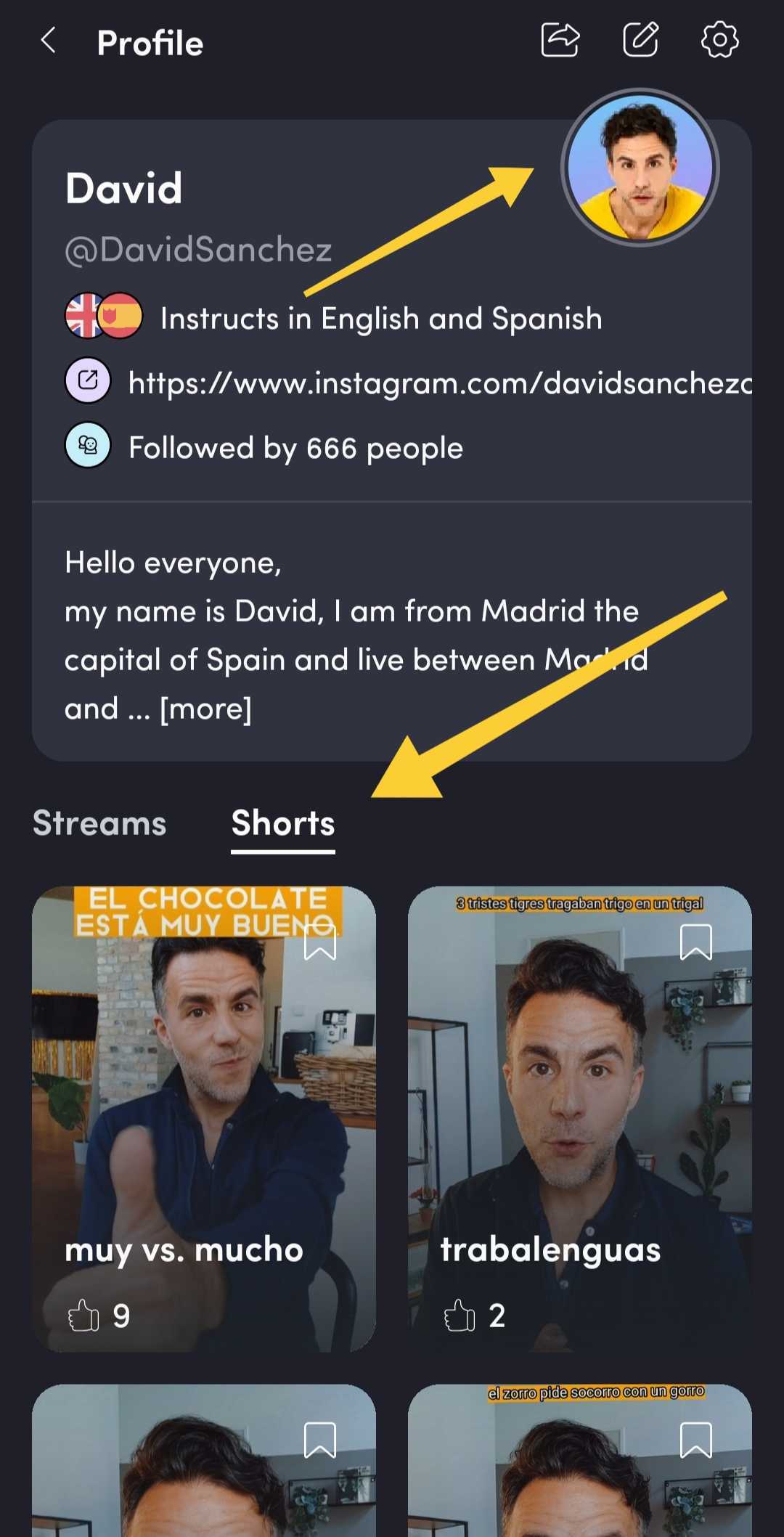Edit the profile

[x=640, y=40]
